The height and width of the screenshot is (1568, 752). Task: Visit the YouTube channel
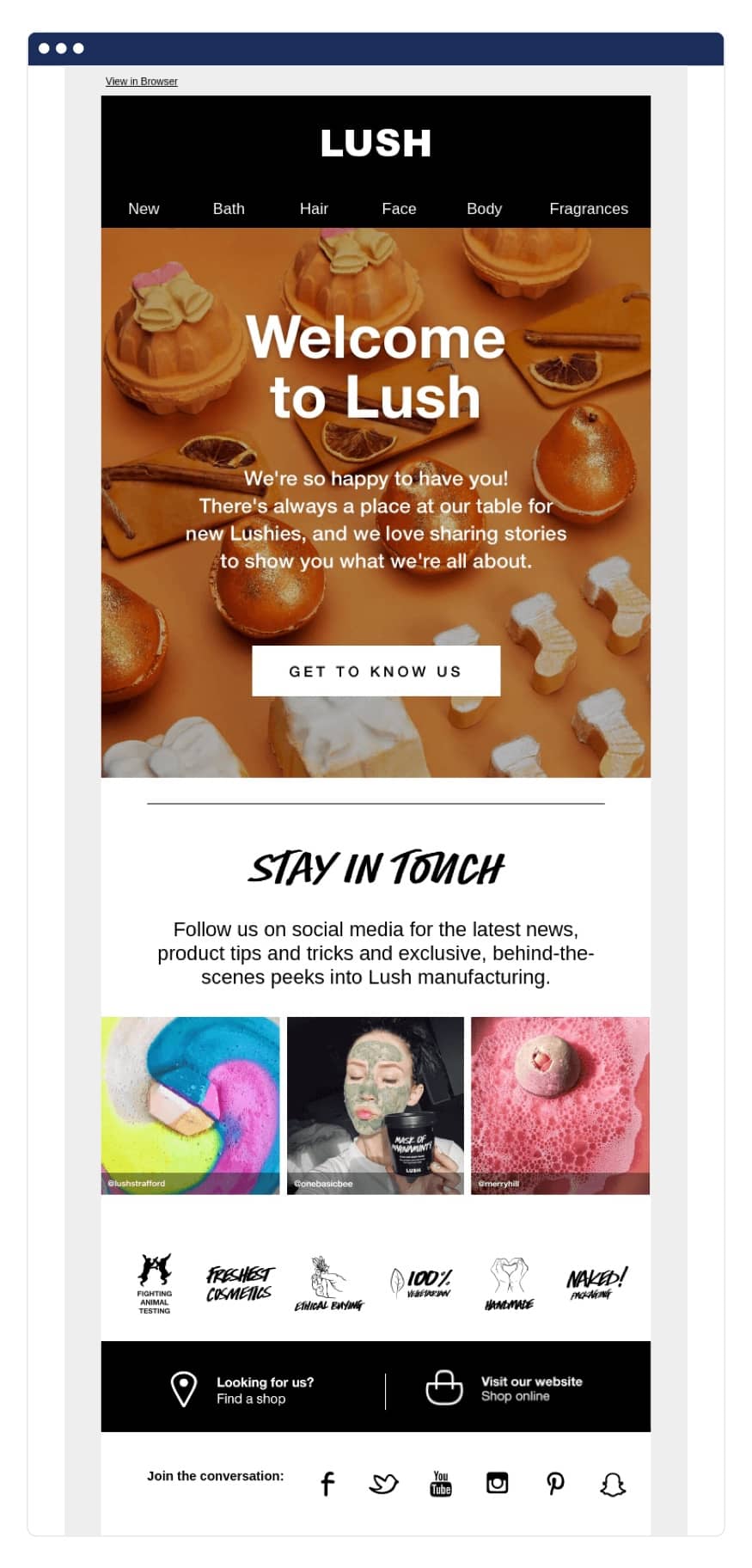[441, 1484]
